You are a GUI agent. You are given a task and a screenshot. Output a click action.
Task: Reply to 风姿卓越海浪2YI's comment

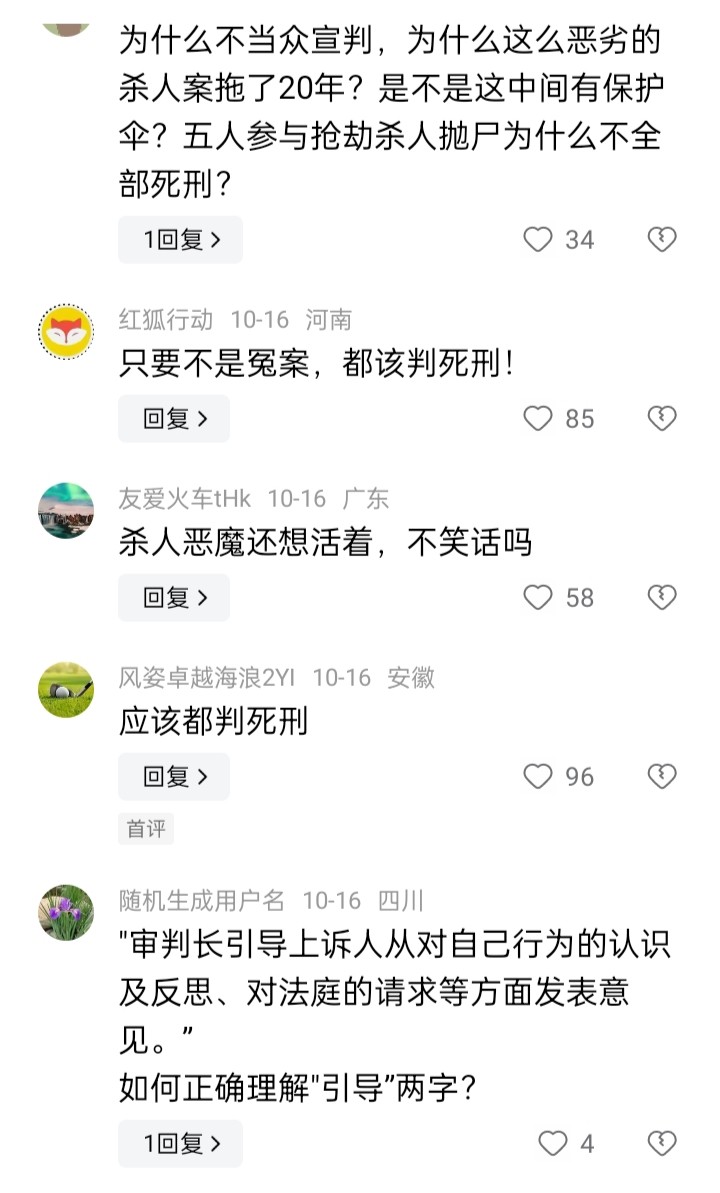[x=174, y=777]
